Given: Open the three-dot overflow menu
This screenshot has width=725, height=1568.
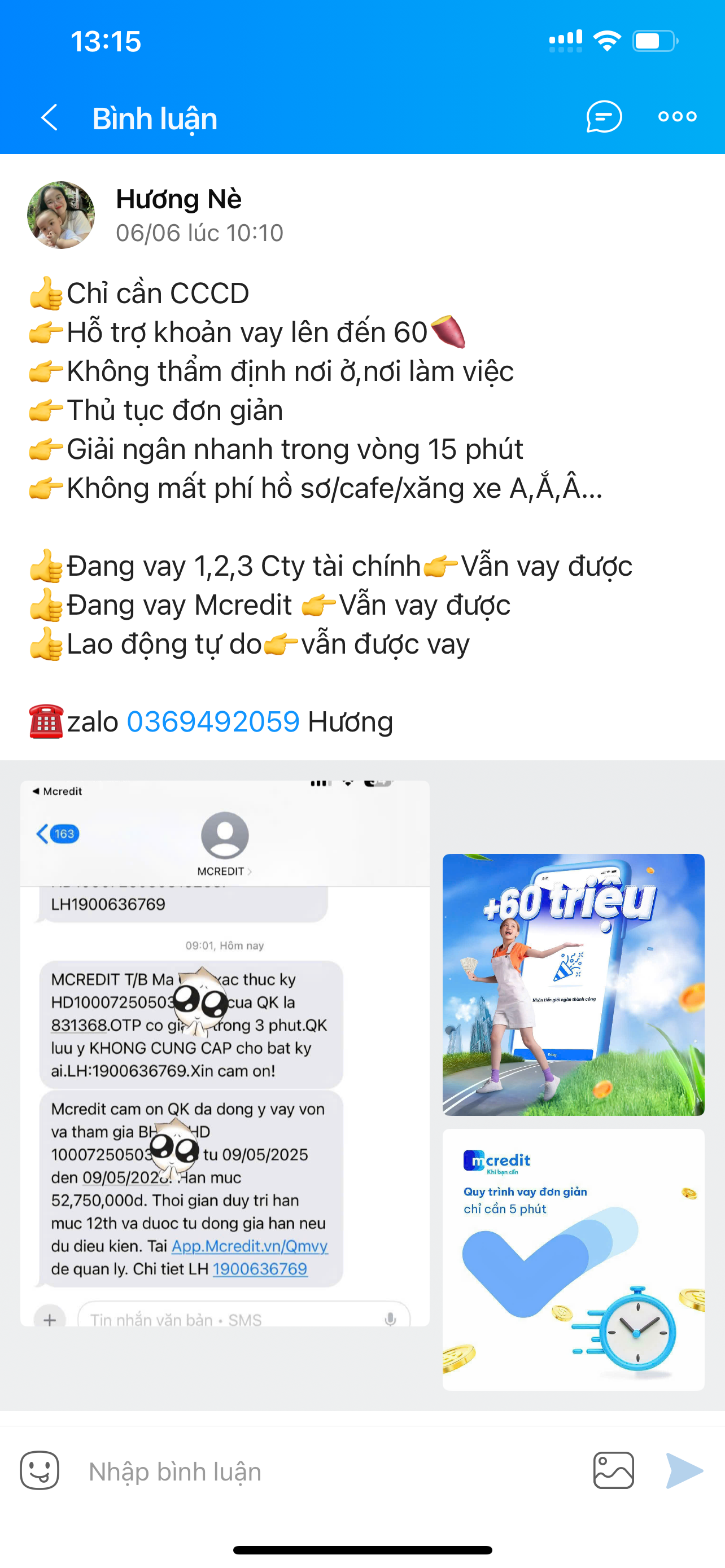Looking at the screenshot, I should [x=677, y=117].
